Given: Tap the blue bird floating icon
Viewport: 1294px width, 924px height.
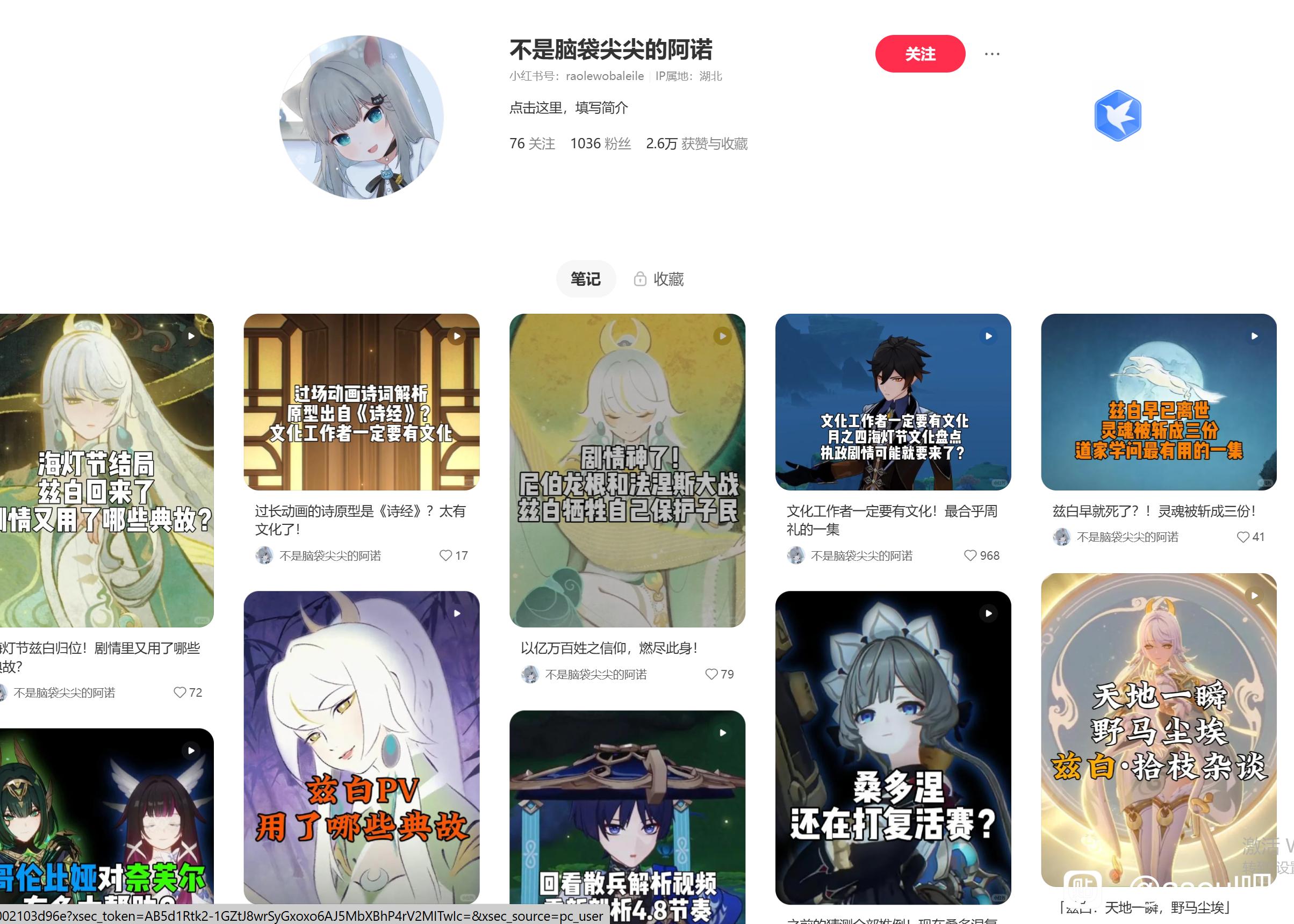Looking at the screenshot, I should tap(1118, 115).
